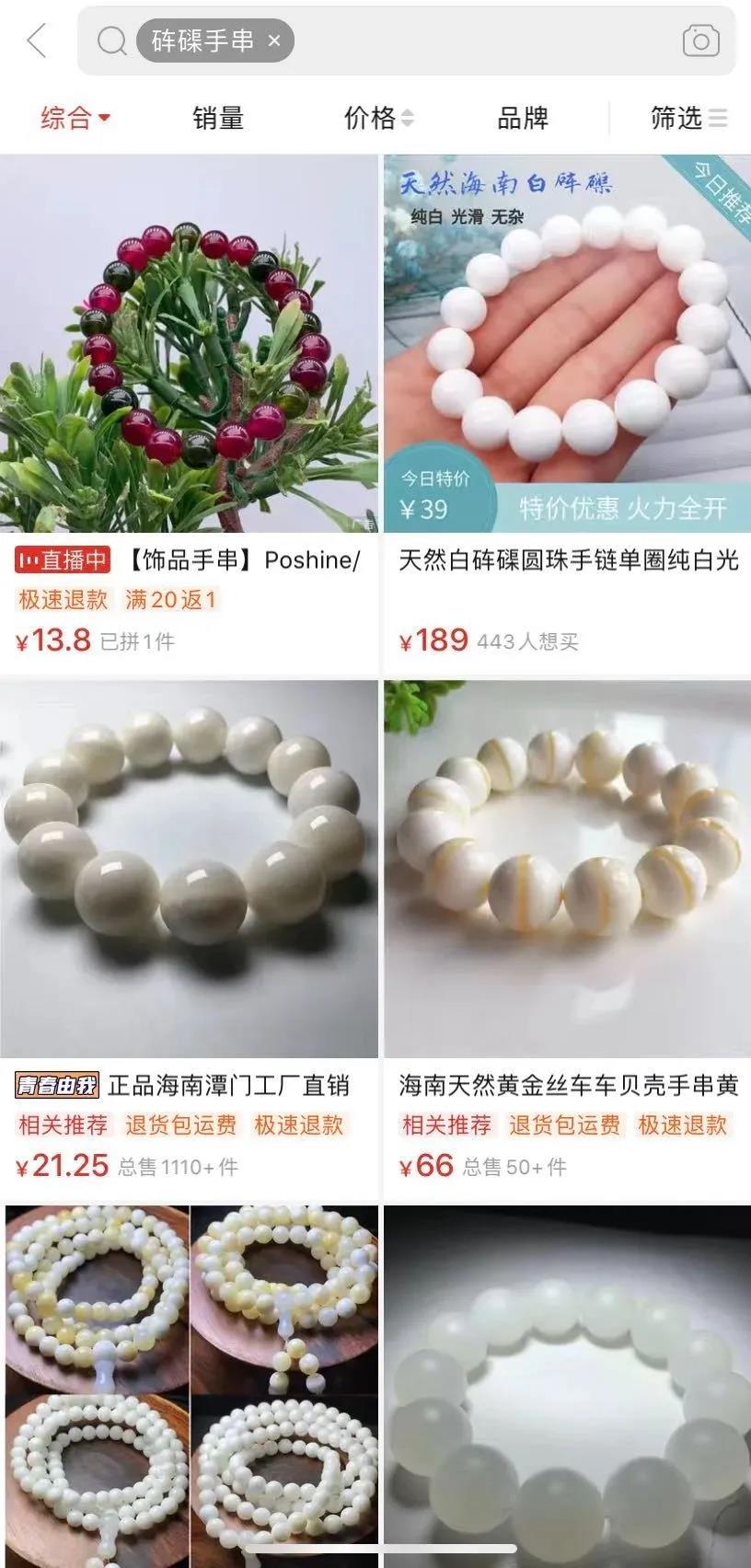
Task: Tap the search input field
Action: pyautogui.click(x=479, y=40)
